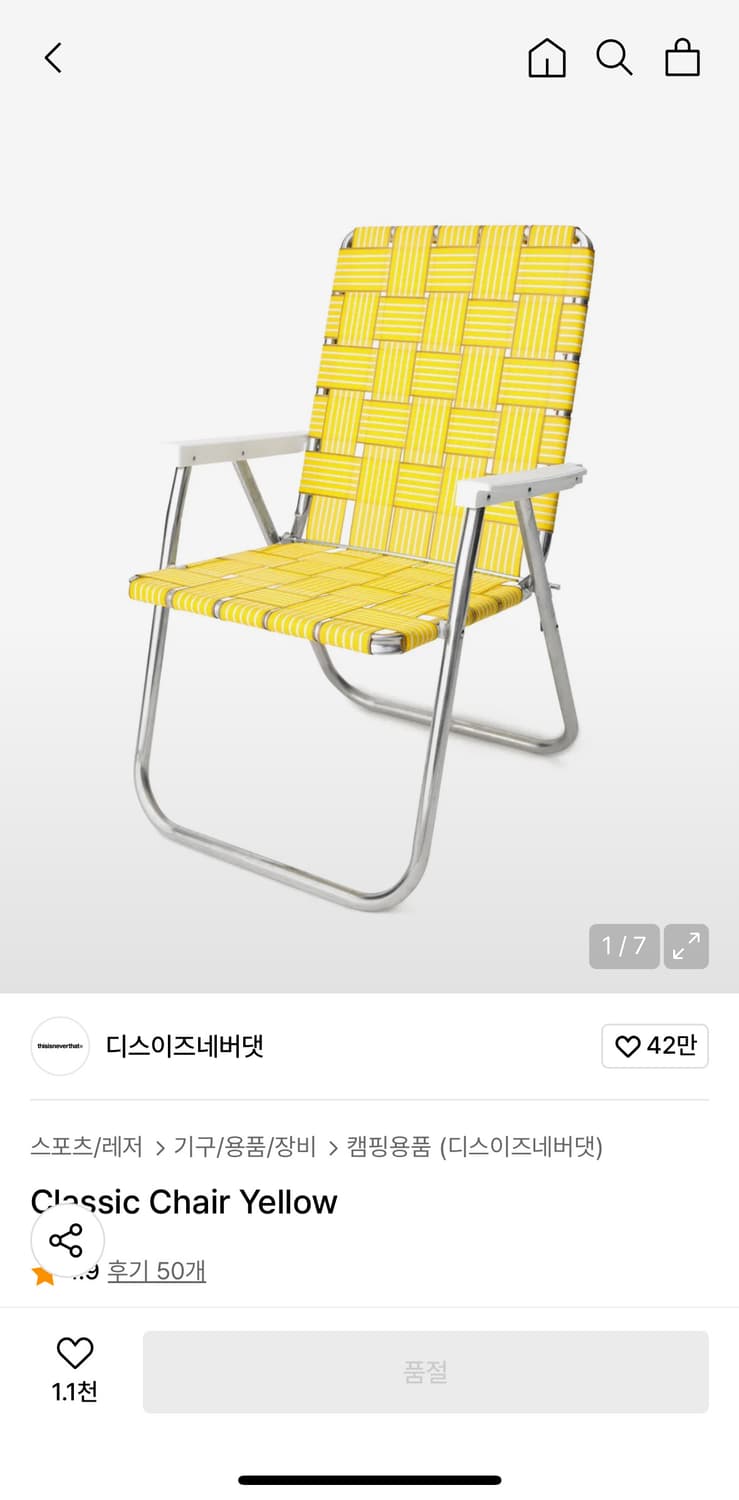Open the shopping bag icon
Viewport: 739px width, 1500px height.
pos(683,57)
